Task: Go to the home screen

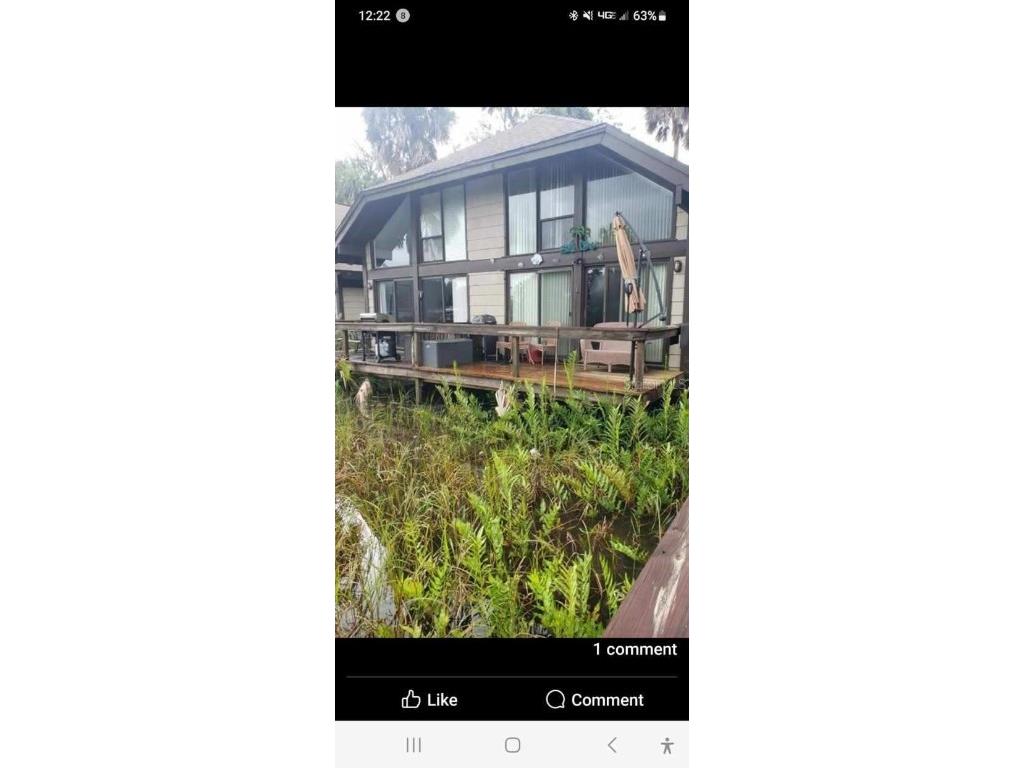Action: pos(512,745)
